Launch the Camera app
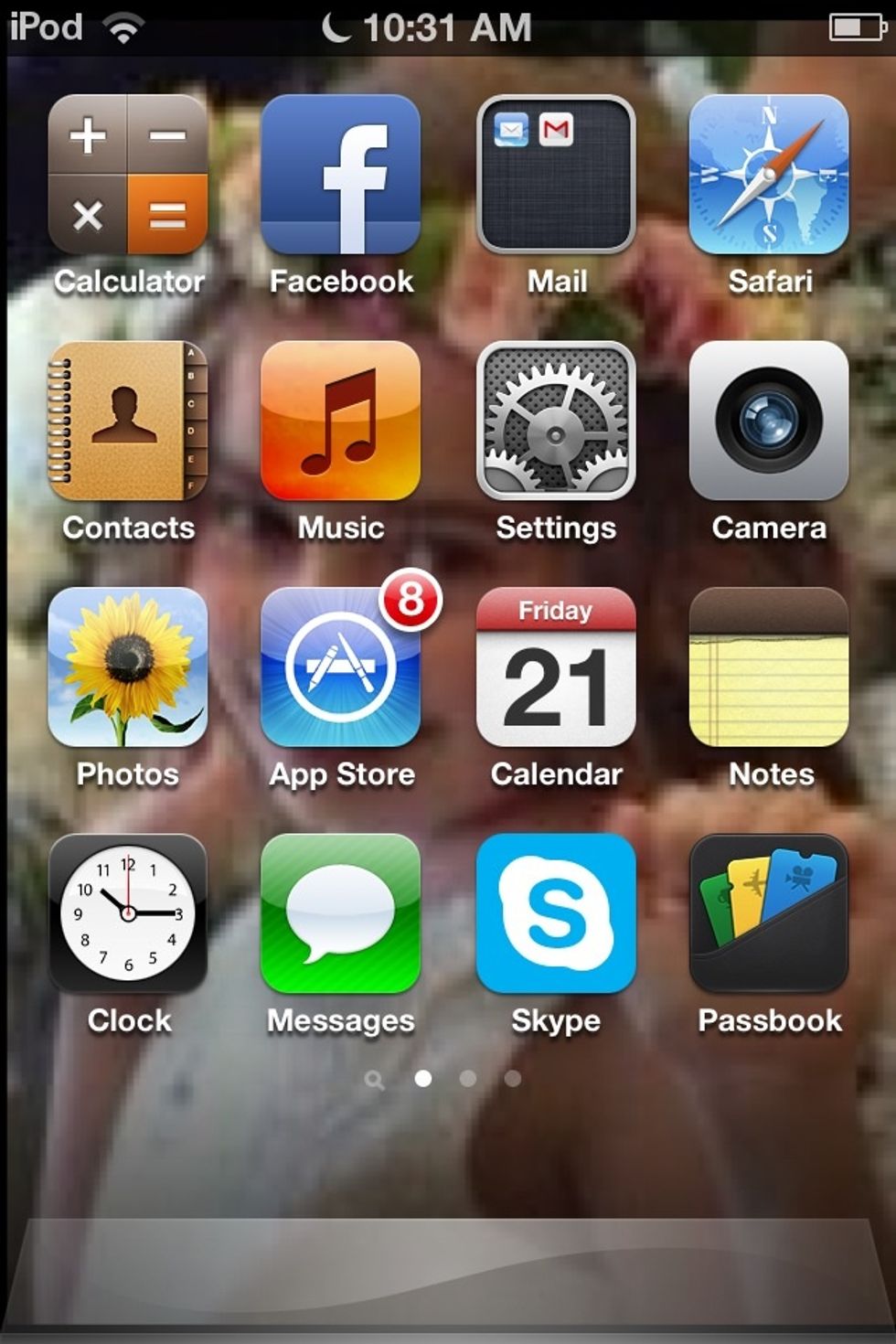This screenshot has width=896, height=1344. coord(769,421)
